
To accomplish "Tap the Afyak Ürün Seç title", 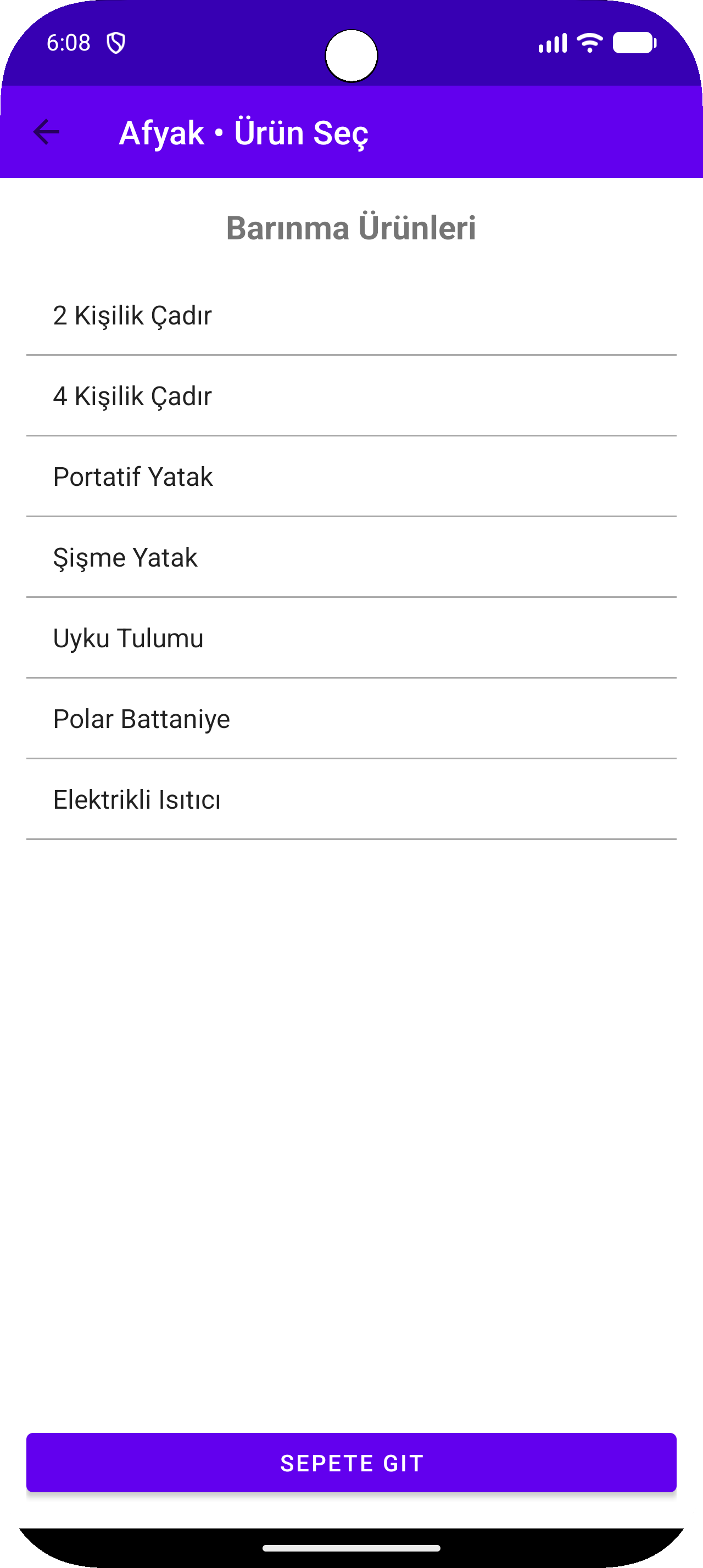I will (244, 132).
